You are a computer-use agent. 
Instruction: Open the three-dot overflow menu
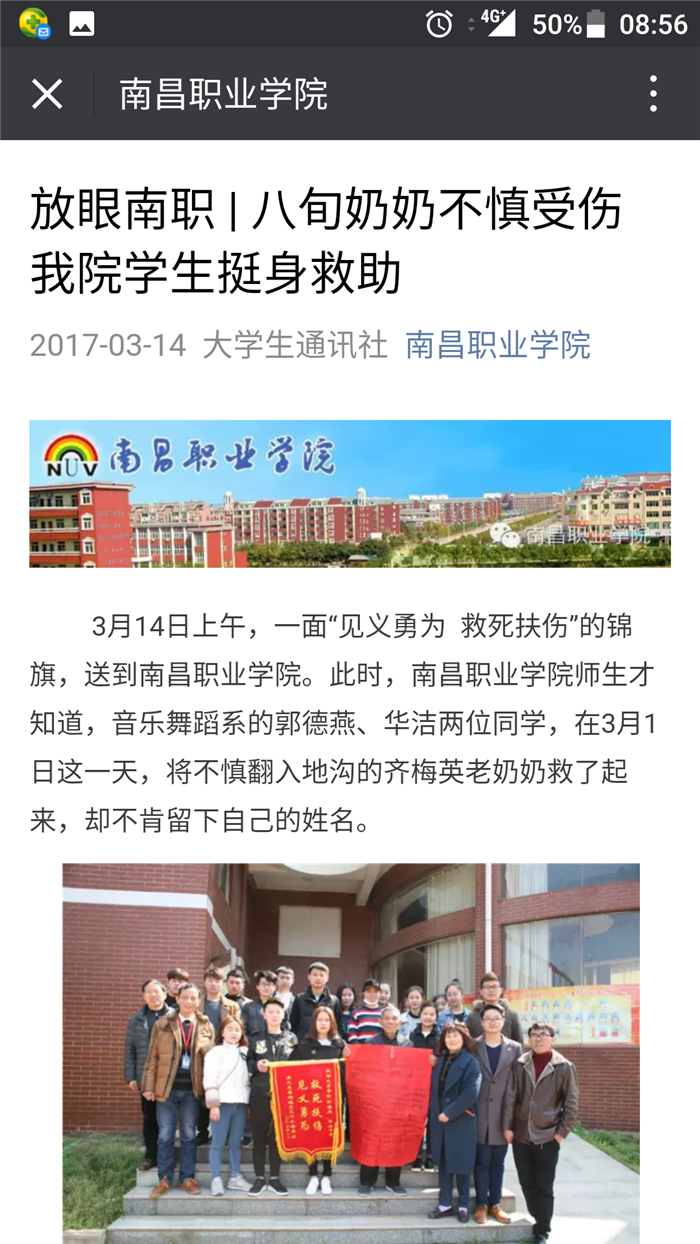[x=653, y=94]
